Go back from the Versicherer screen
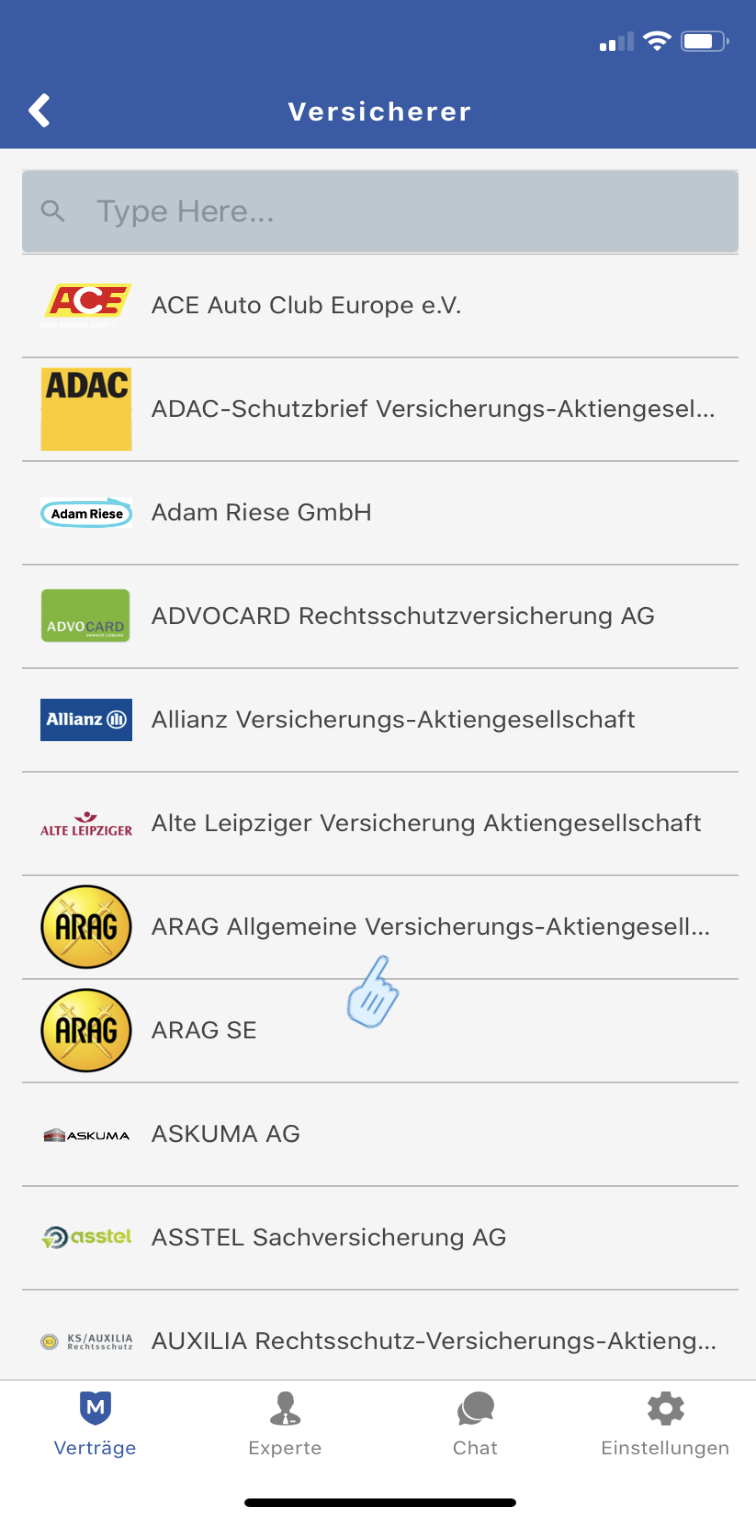Image resolution: width=756 pixels, height=1518 pixels. 40,111
